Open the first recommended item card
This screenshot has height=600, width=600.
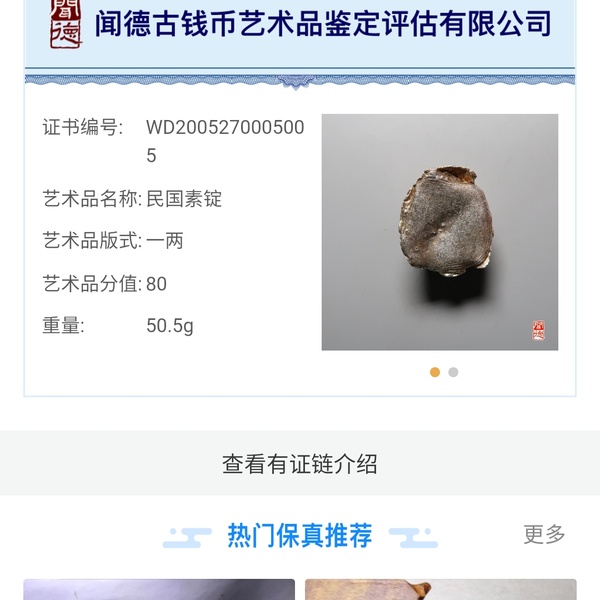click(159, 589)
